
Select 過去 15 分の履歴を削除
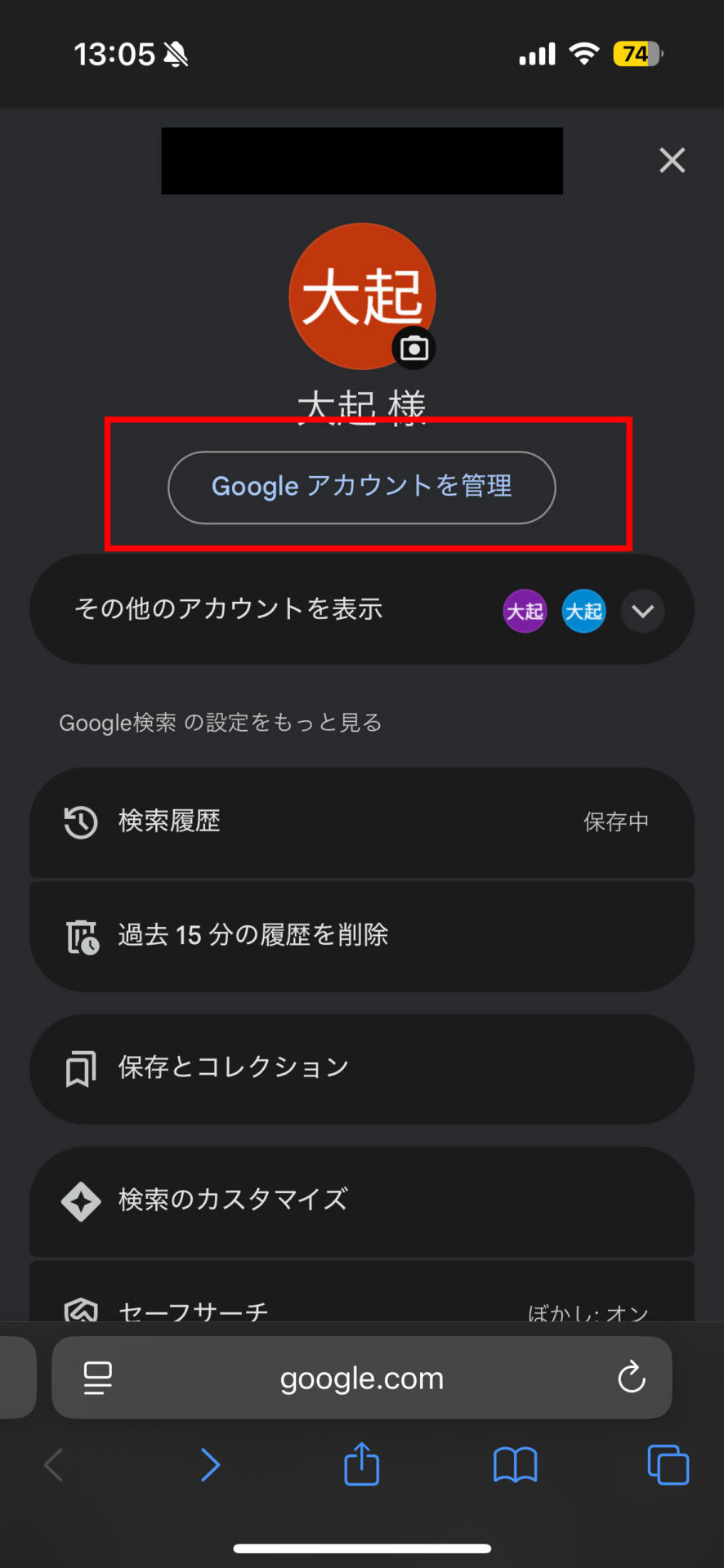pyautogui.click(x=362, y=937)
